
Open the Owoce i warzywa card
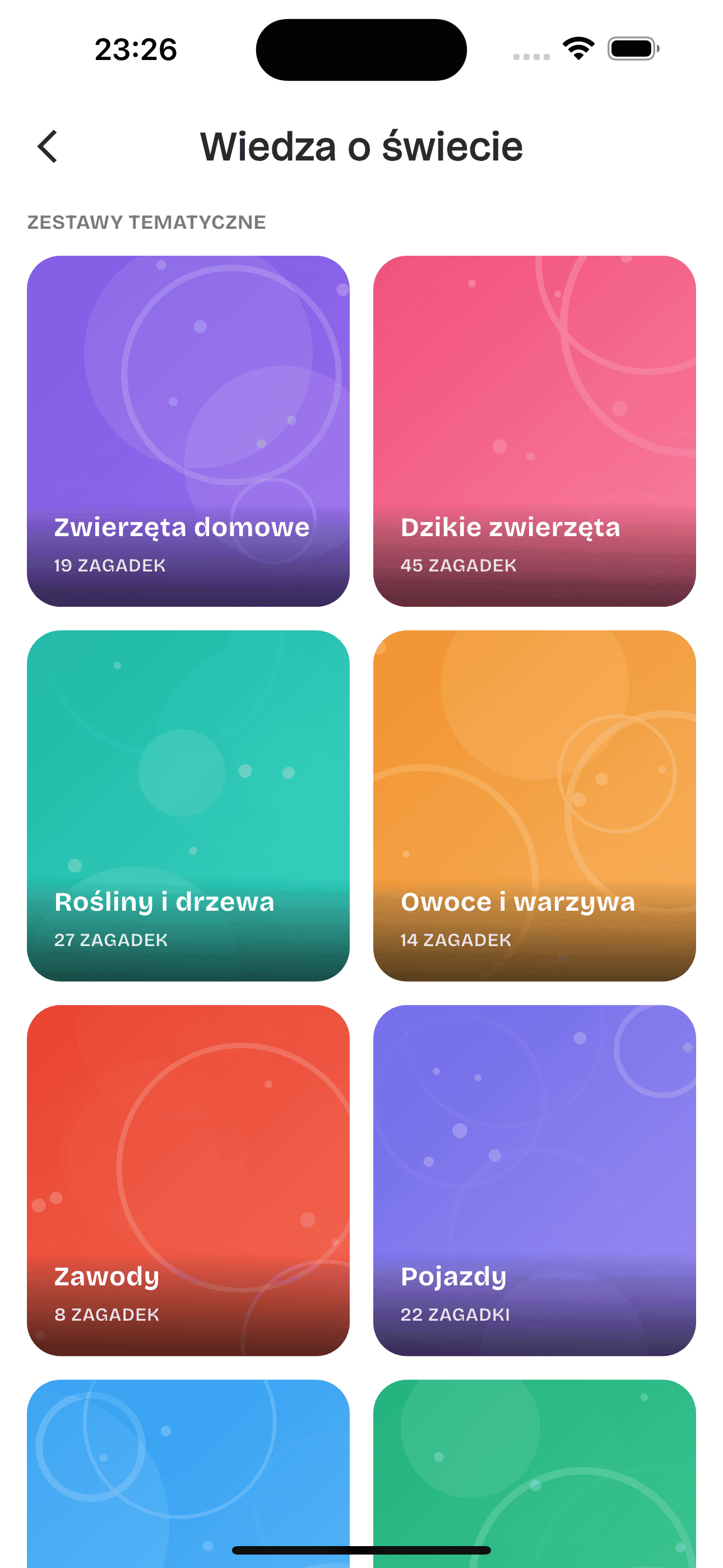point(534,805)
